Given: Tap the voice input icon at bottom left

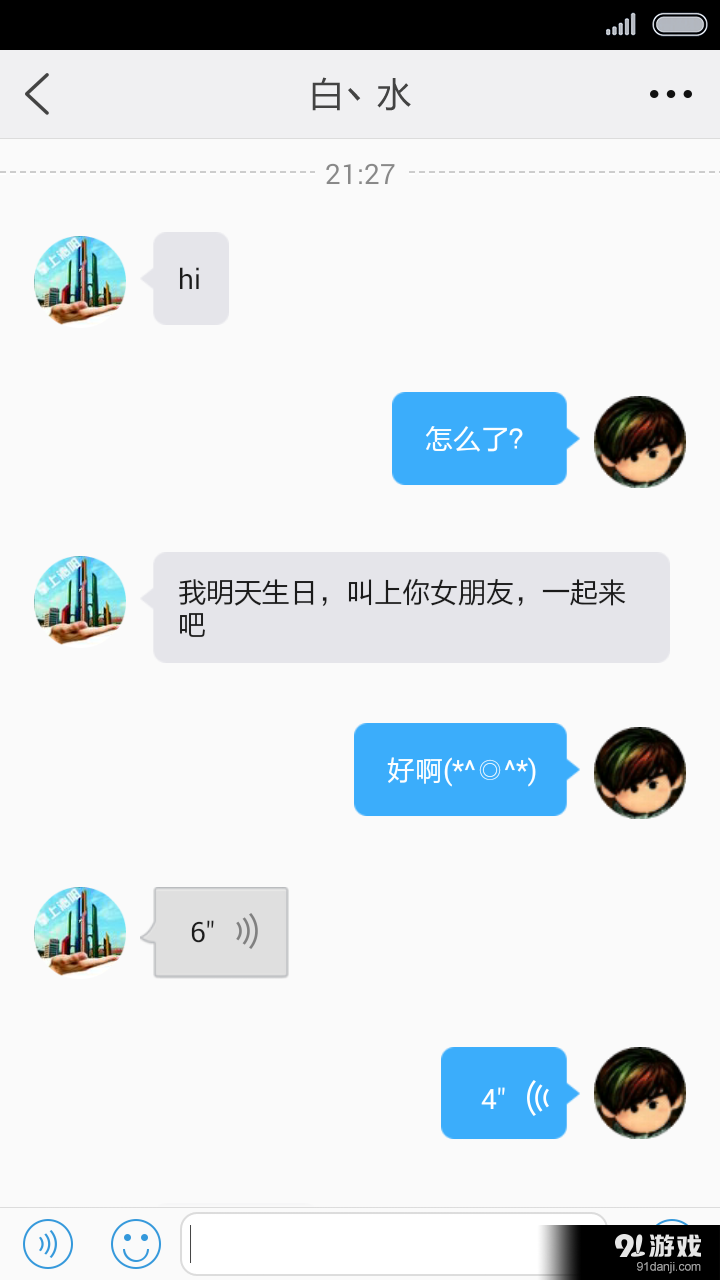Looking at the screenshot, I should pos(47,1243).
